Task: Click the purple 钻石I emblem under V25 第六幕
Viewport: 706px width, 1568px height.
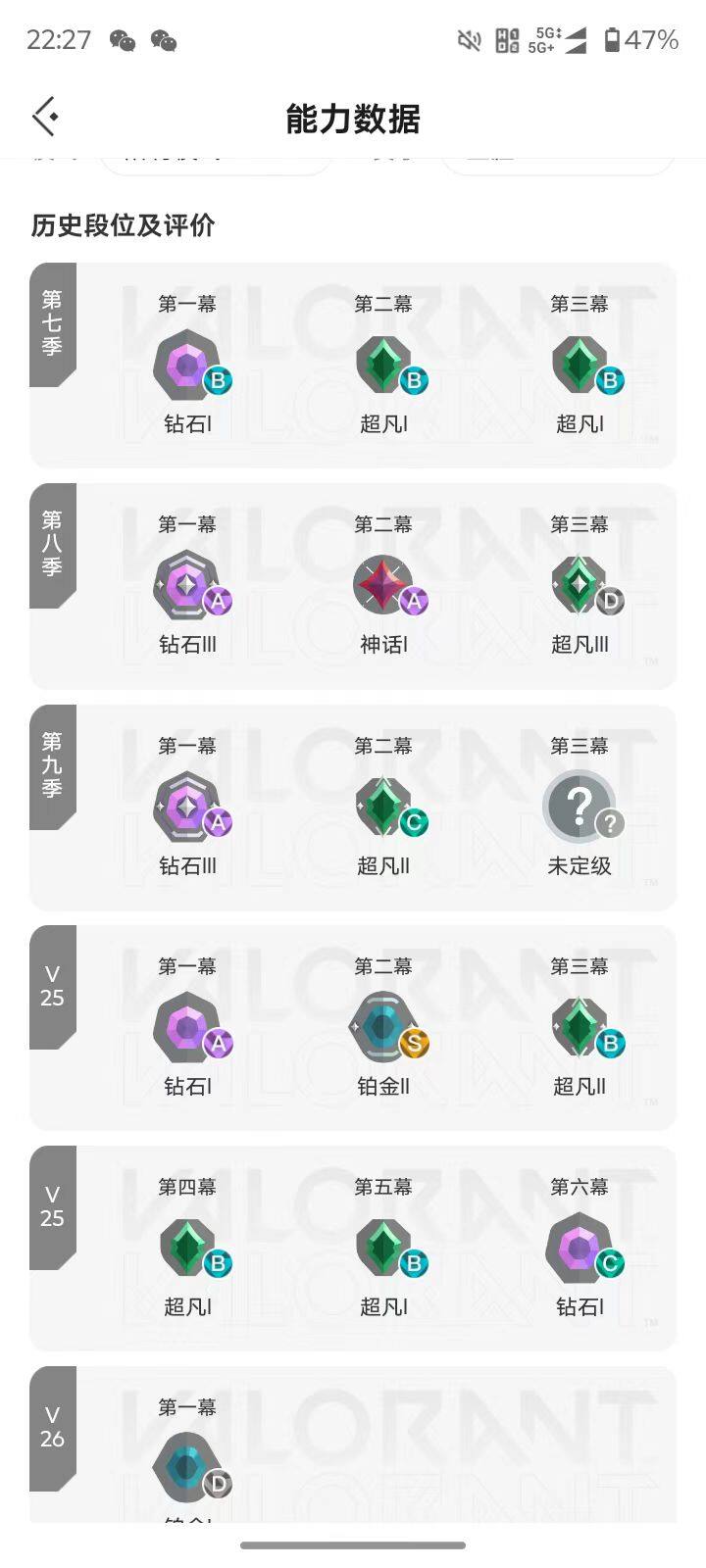Action: [x=580, y=1245]
